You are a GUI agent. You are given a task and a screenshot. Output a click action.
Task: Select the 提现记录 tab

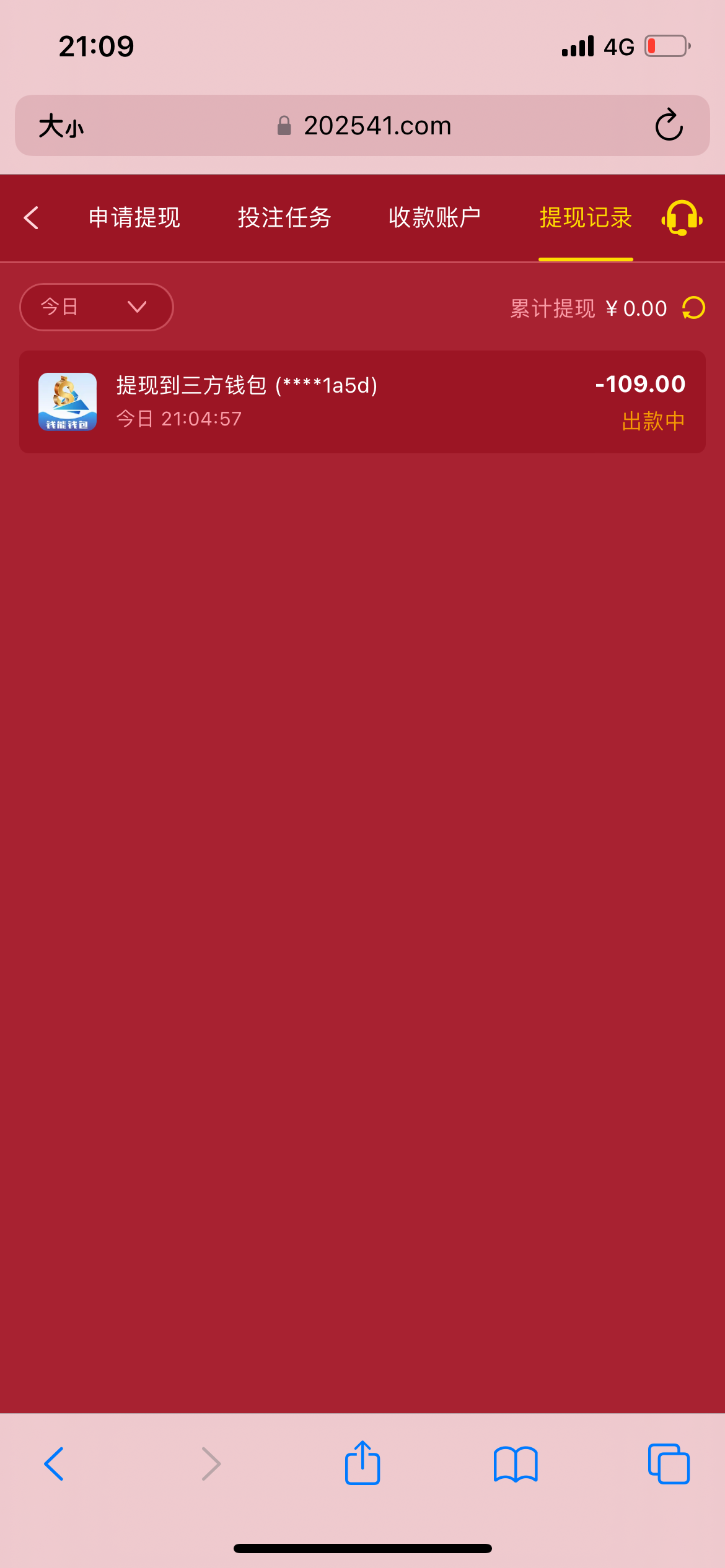click(x=586, y=218)
